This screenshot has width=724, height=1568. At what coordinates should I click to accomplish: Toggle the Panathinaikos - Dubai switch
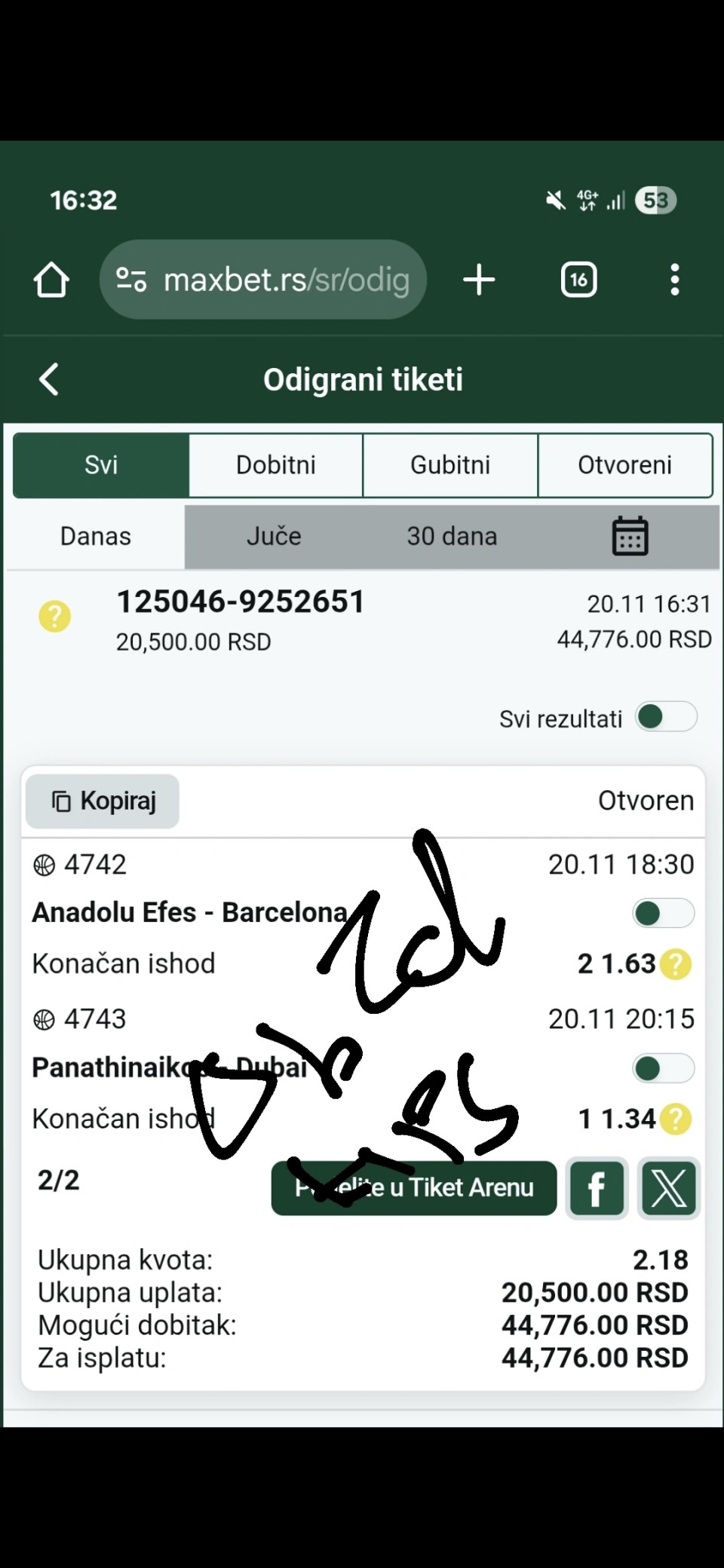tap(662, 1068)
